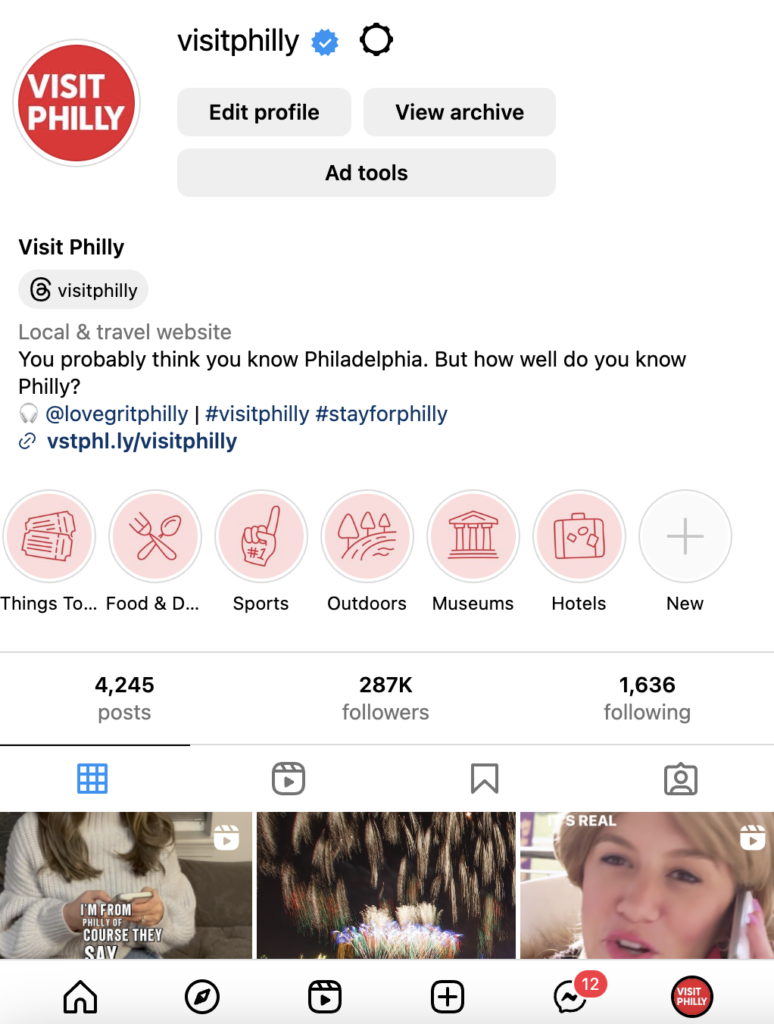Open Messenger with 12 unread messages
Viewport: 774px width, 1024px height.
click(570, 996)
